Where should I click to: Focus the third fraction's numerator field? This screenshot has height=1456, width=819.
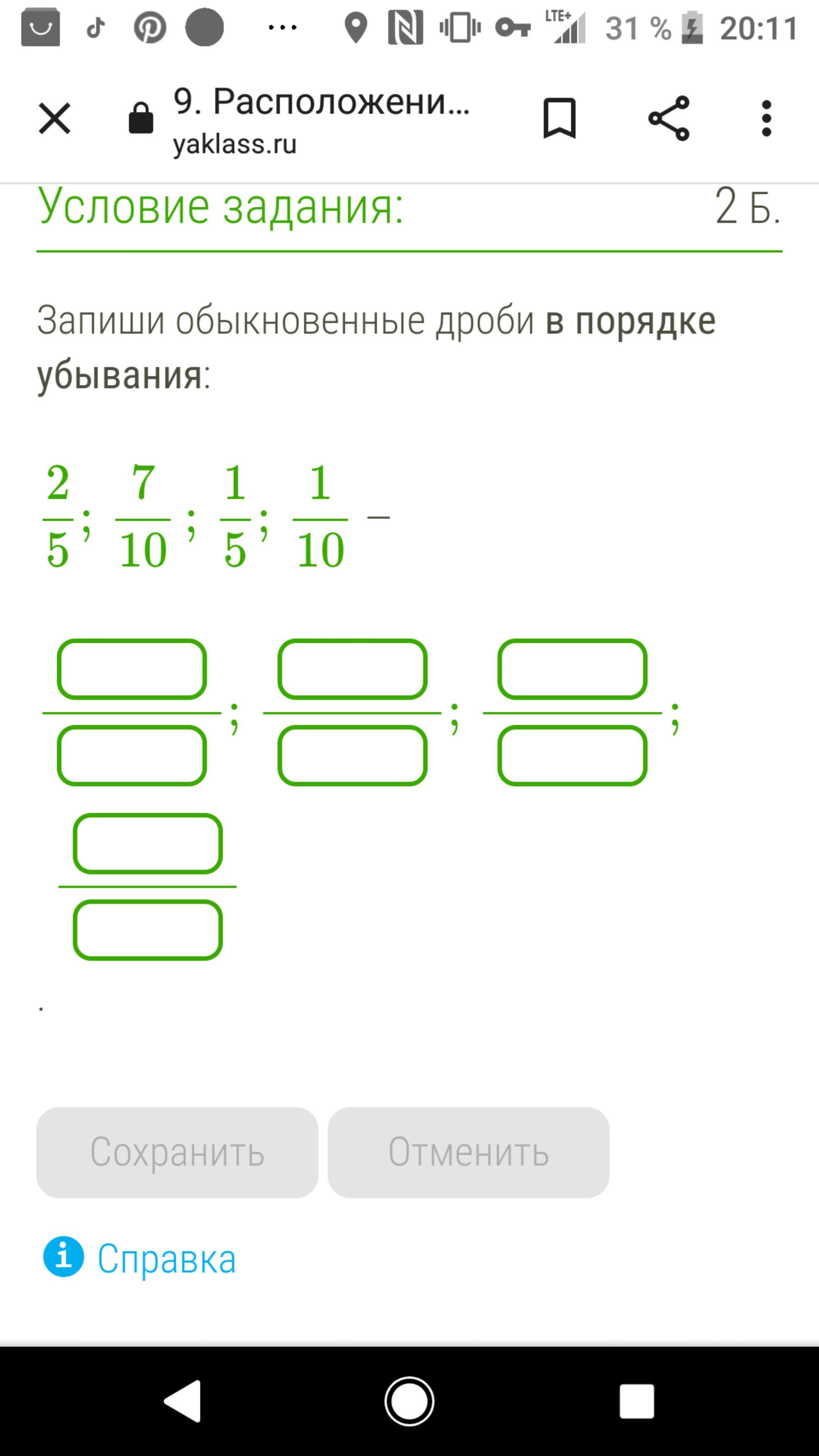pyautogui.click(x=572, y=669)
